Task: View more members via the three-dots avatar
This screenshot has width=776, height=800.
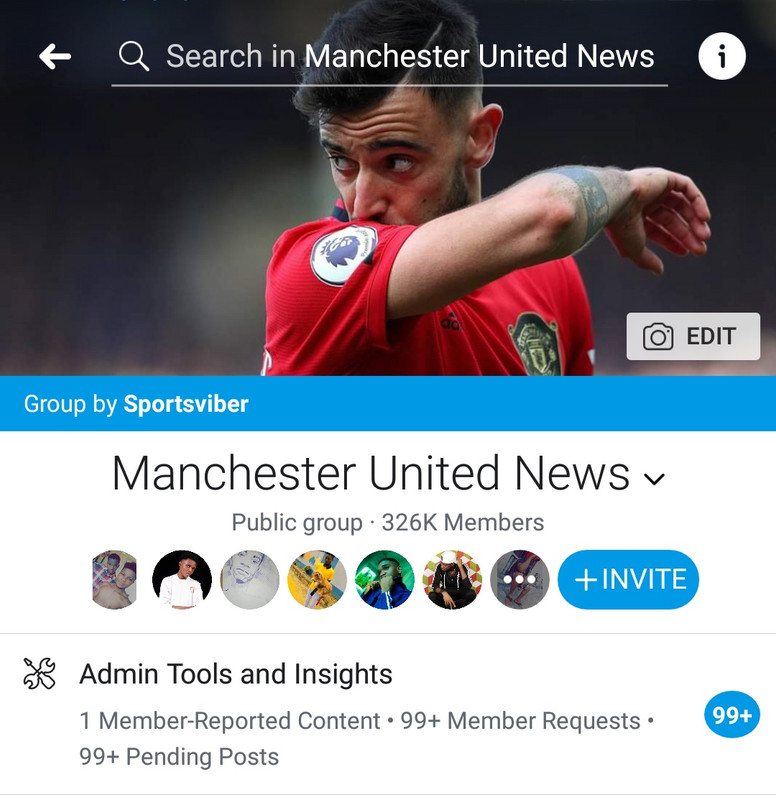Action: point(520,580)
